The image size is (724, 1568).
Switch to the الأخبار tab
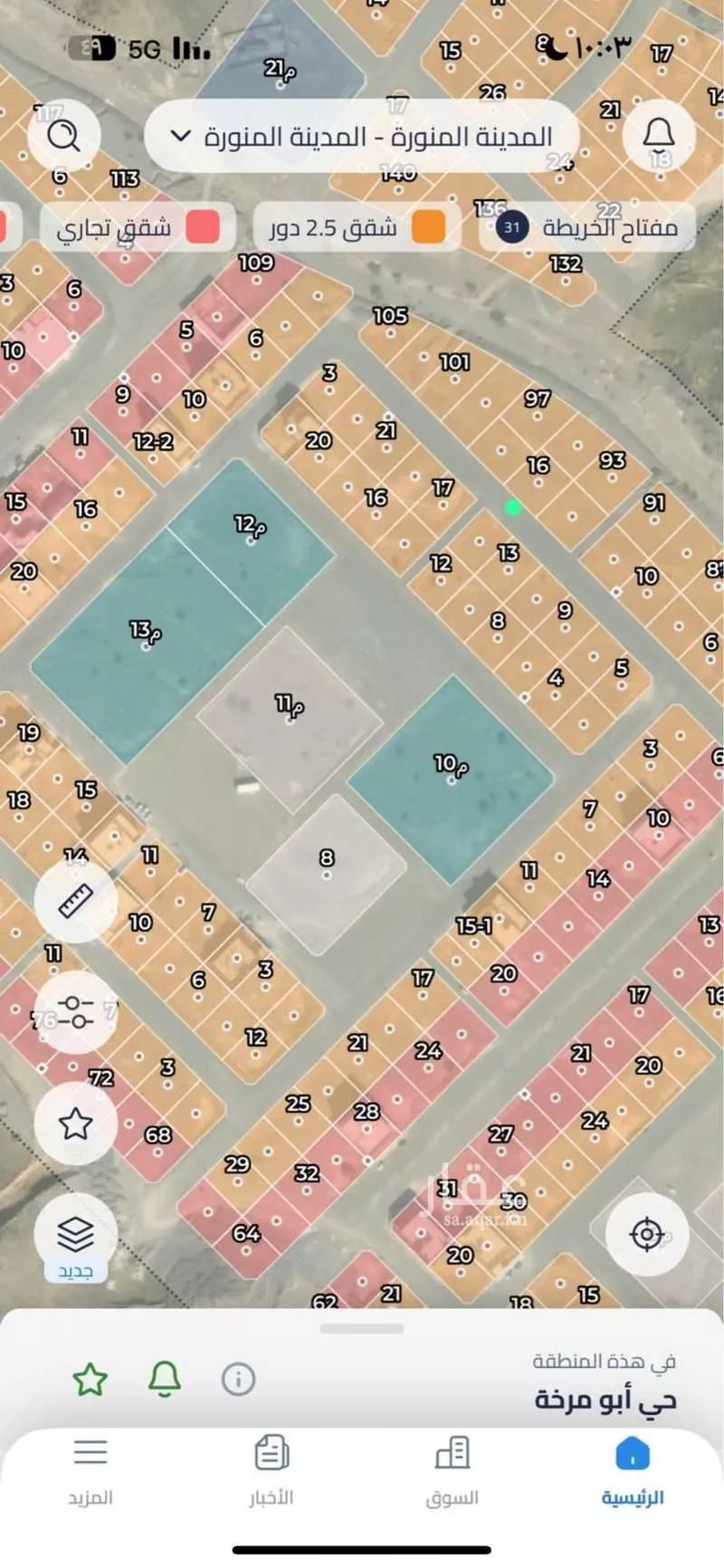point(271,1472)
